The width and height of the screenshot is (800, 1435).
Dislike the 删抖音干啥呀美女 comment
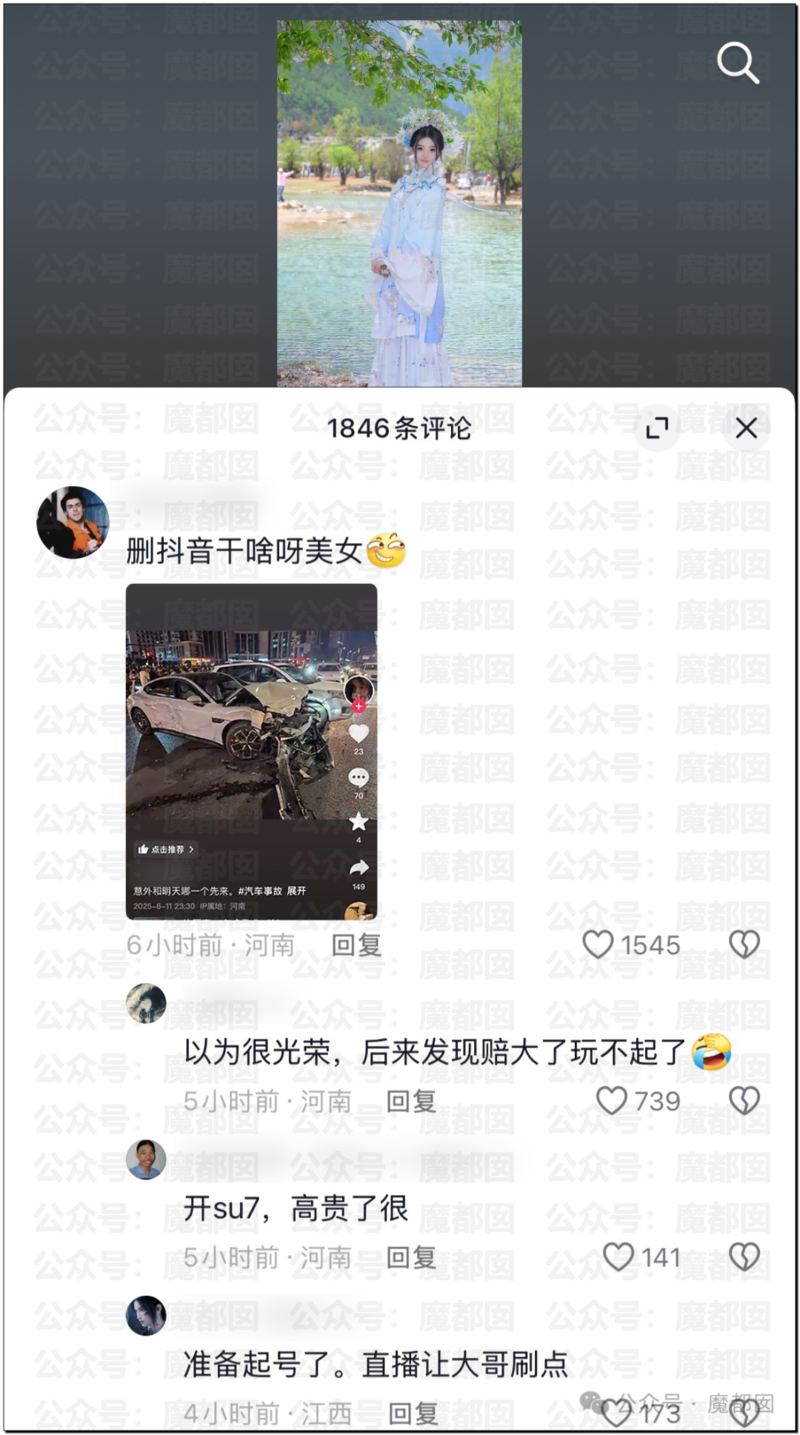(744, 945)
